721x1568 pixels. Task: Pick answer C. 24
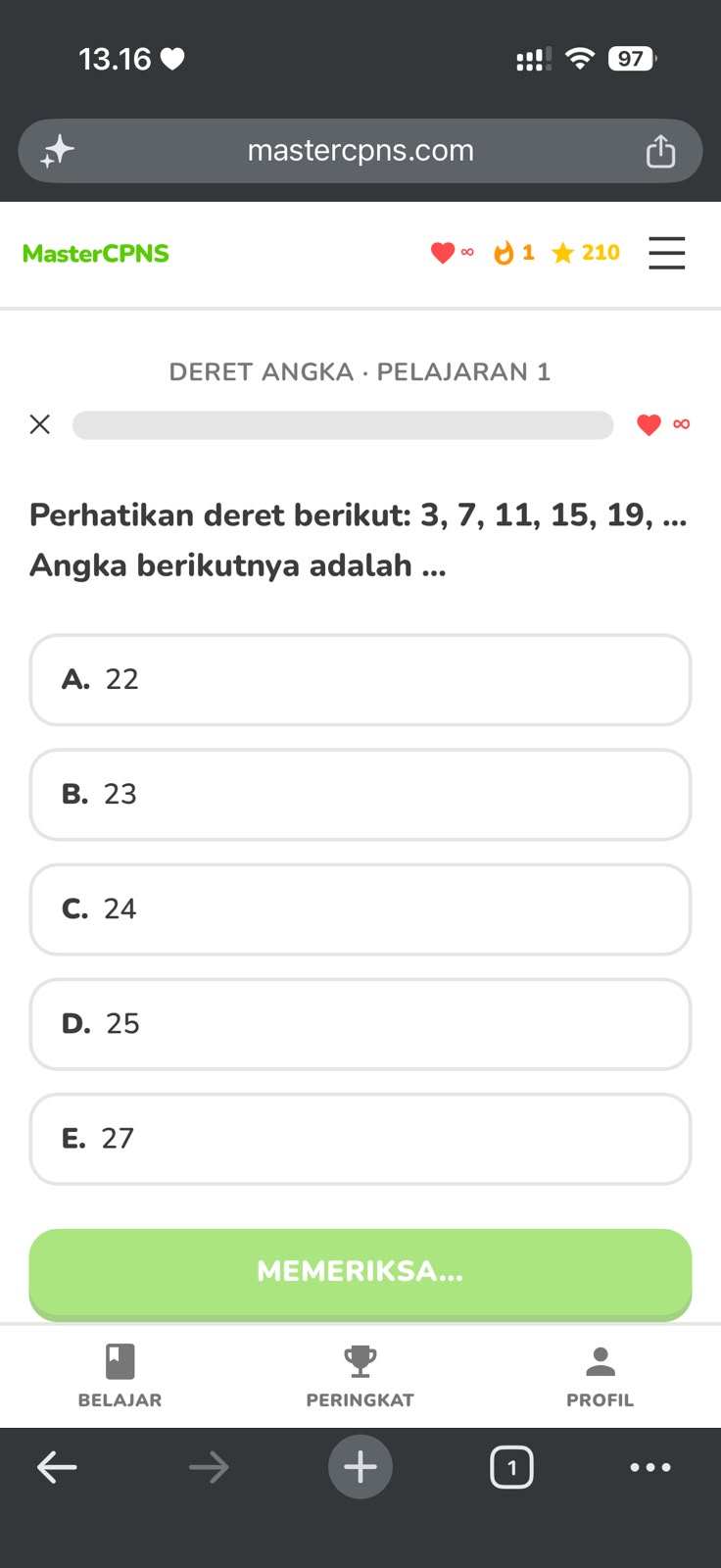click(x=360, y=908)
